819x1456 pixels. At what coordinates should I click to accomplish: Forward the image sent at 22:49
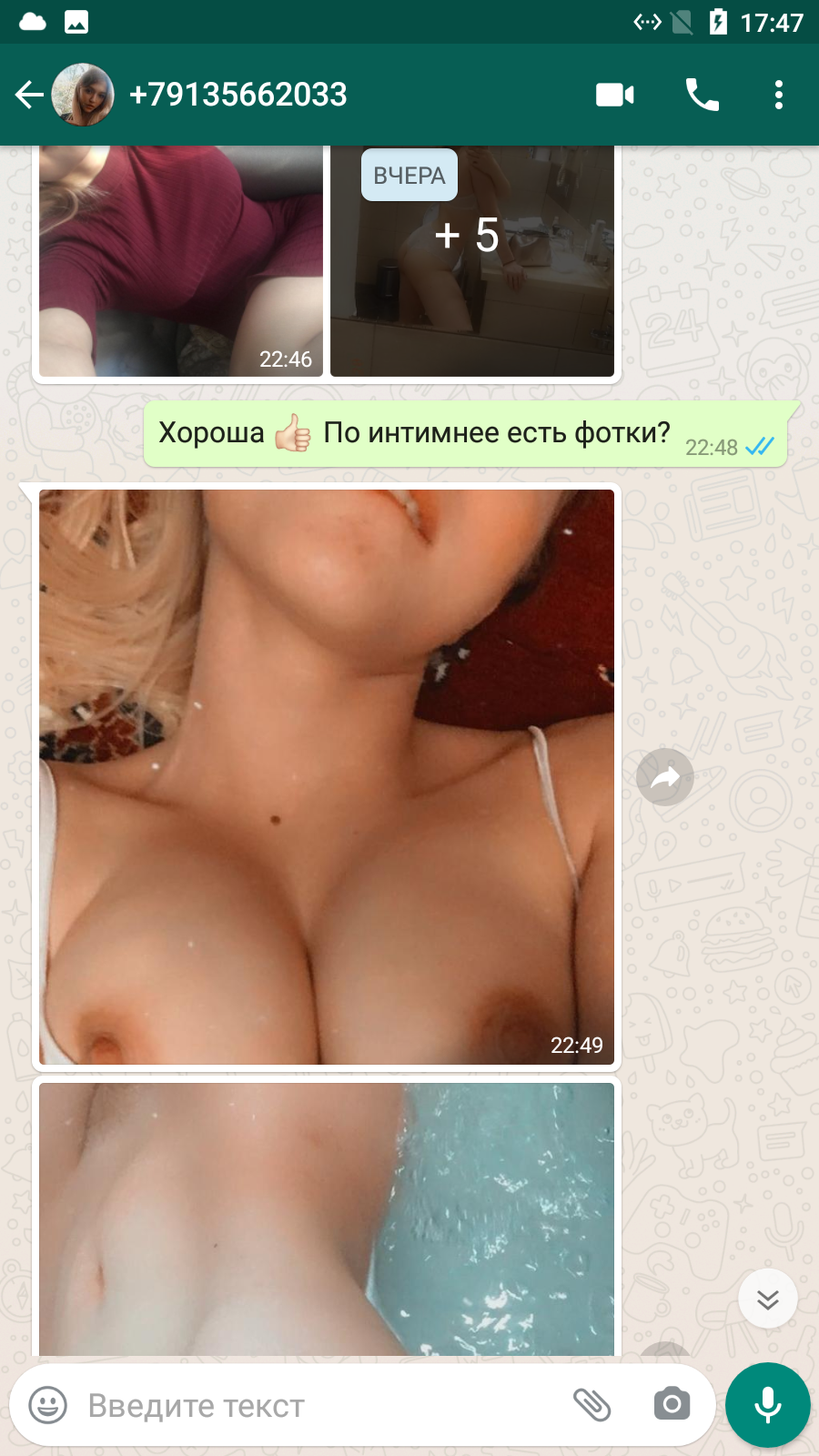pyautogui.click(x=665, y=777)
